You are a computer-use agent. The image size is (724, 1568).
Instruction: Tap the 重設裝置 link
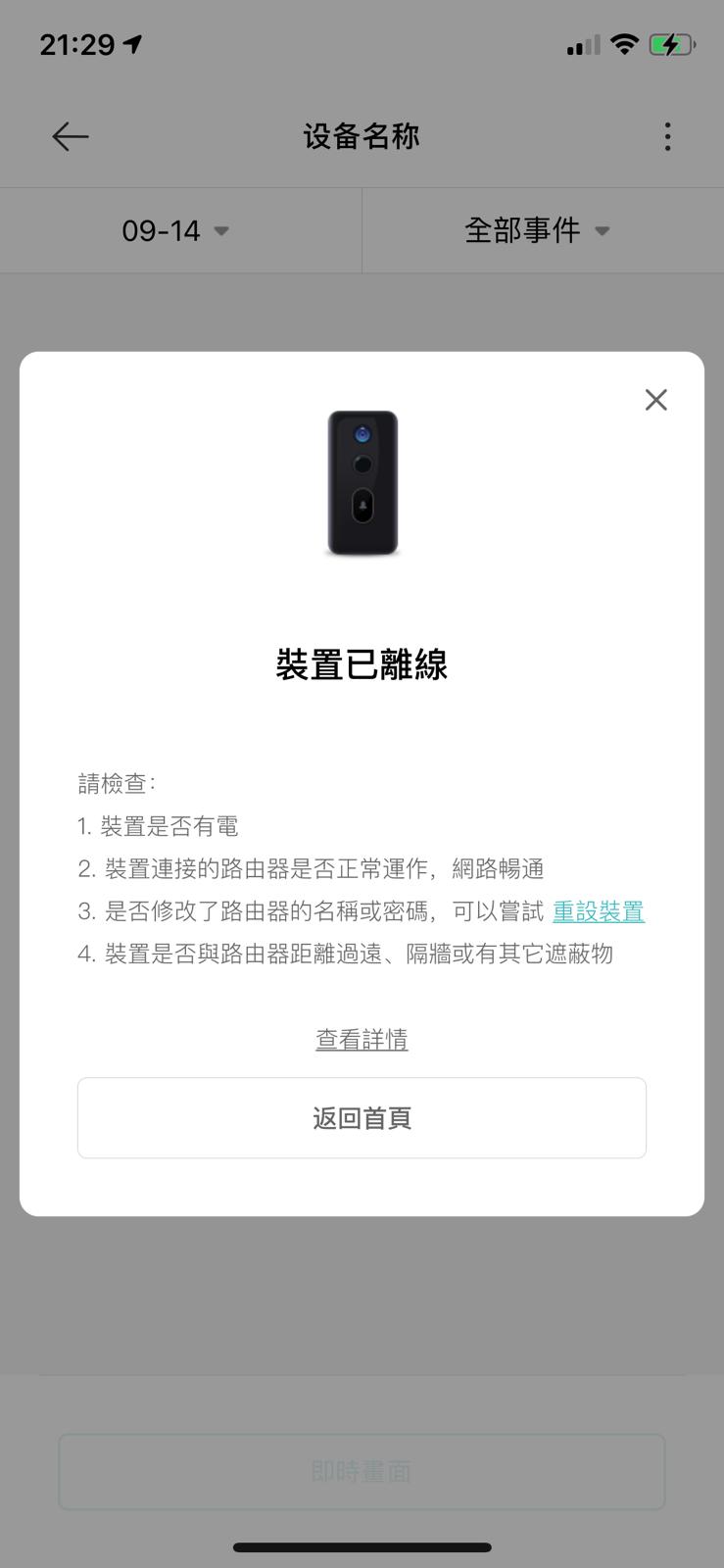pos(598,911)
